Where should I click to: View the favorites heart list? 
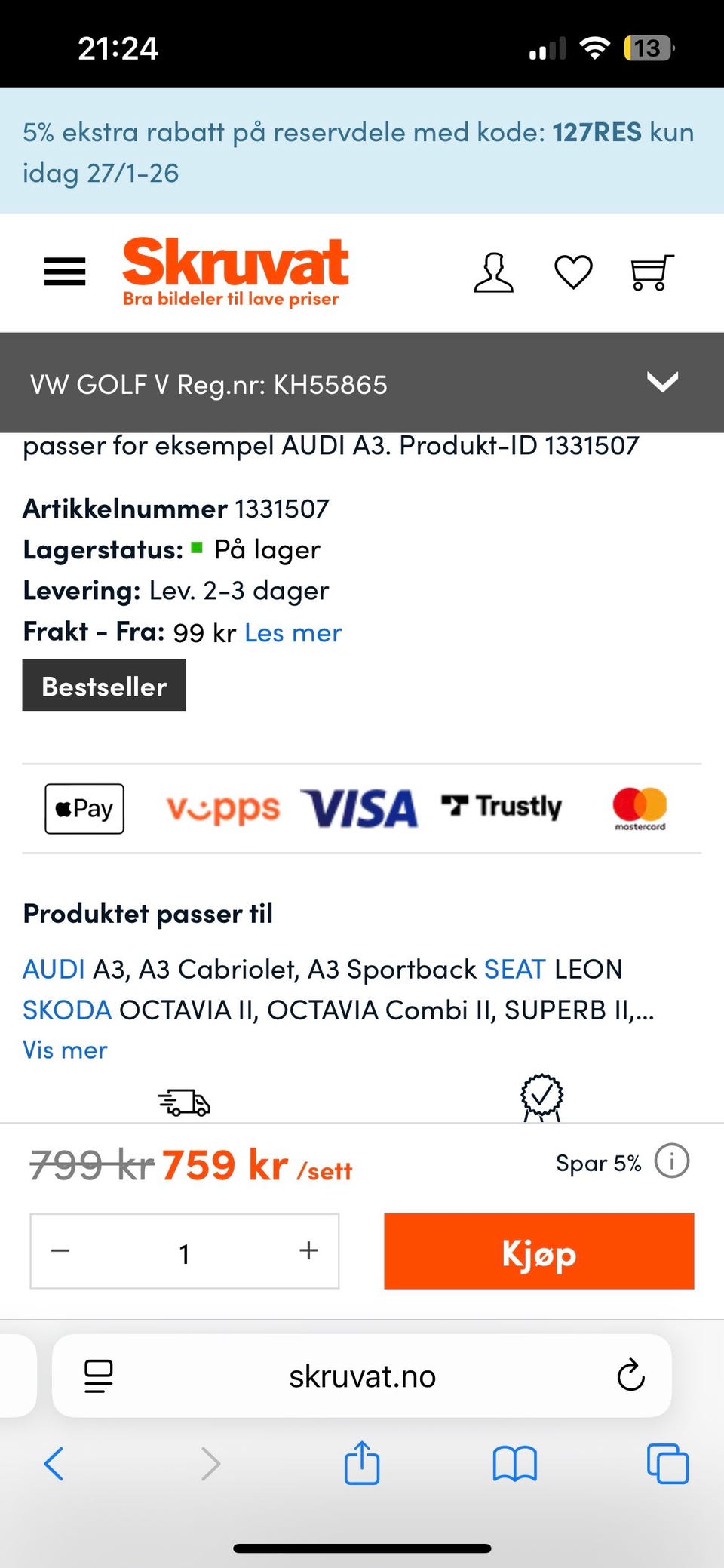point(573,272)
